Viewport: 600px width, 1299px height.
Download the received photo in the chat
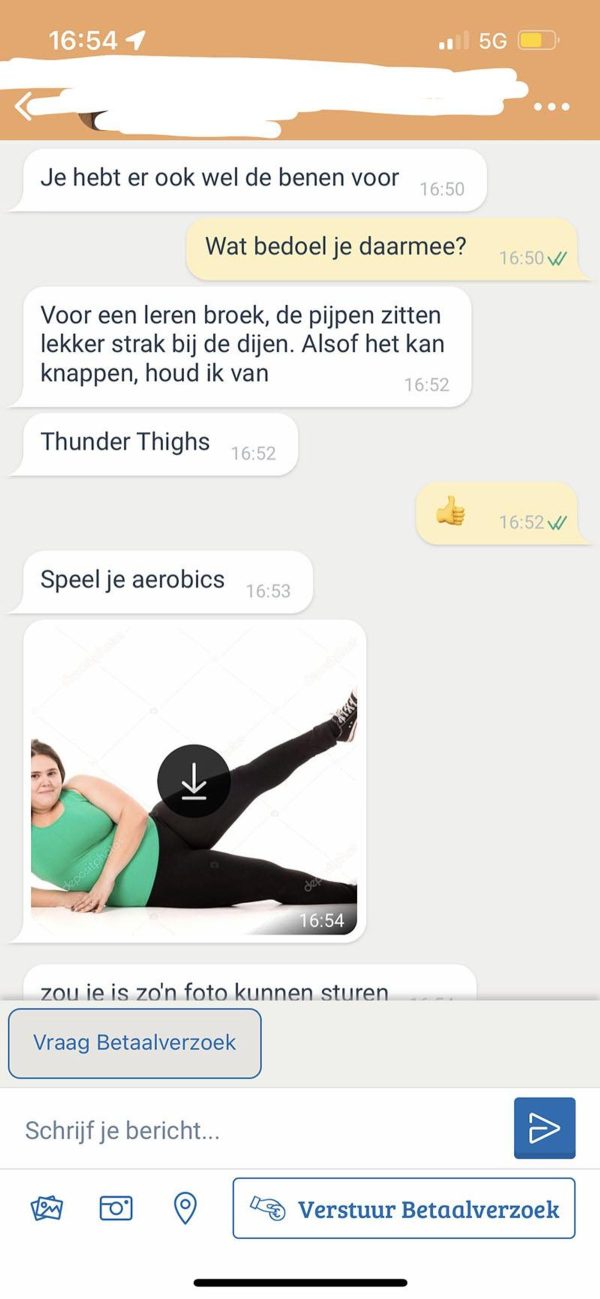coord(194,781)
